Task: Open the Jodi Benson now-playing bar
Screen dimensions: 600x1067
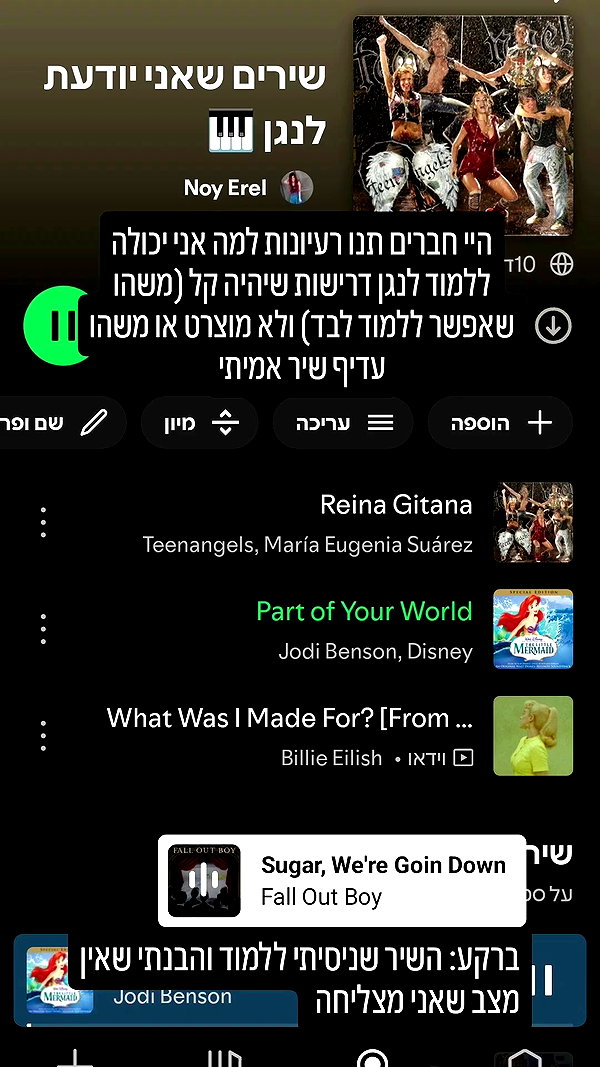Action: (x=299, y=980)
